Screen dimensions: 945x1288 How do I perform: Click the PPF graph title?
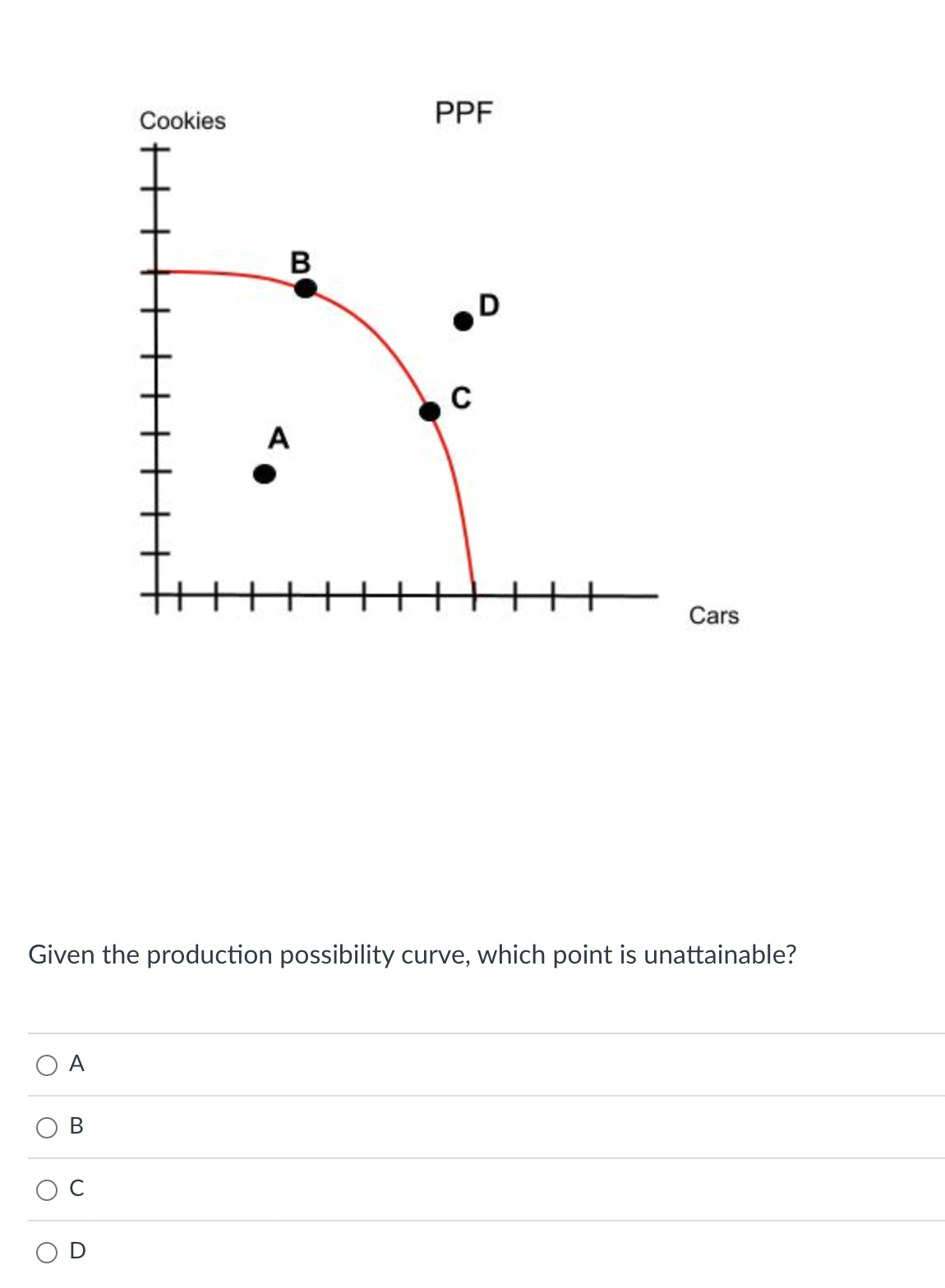click(x=465, y=112)
